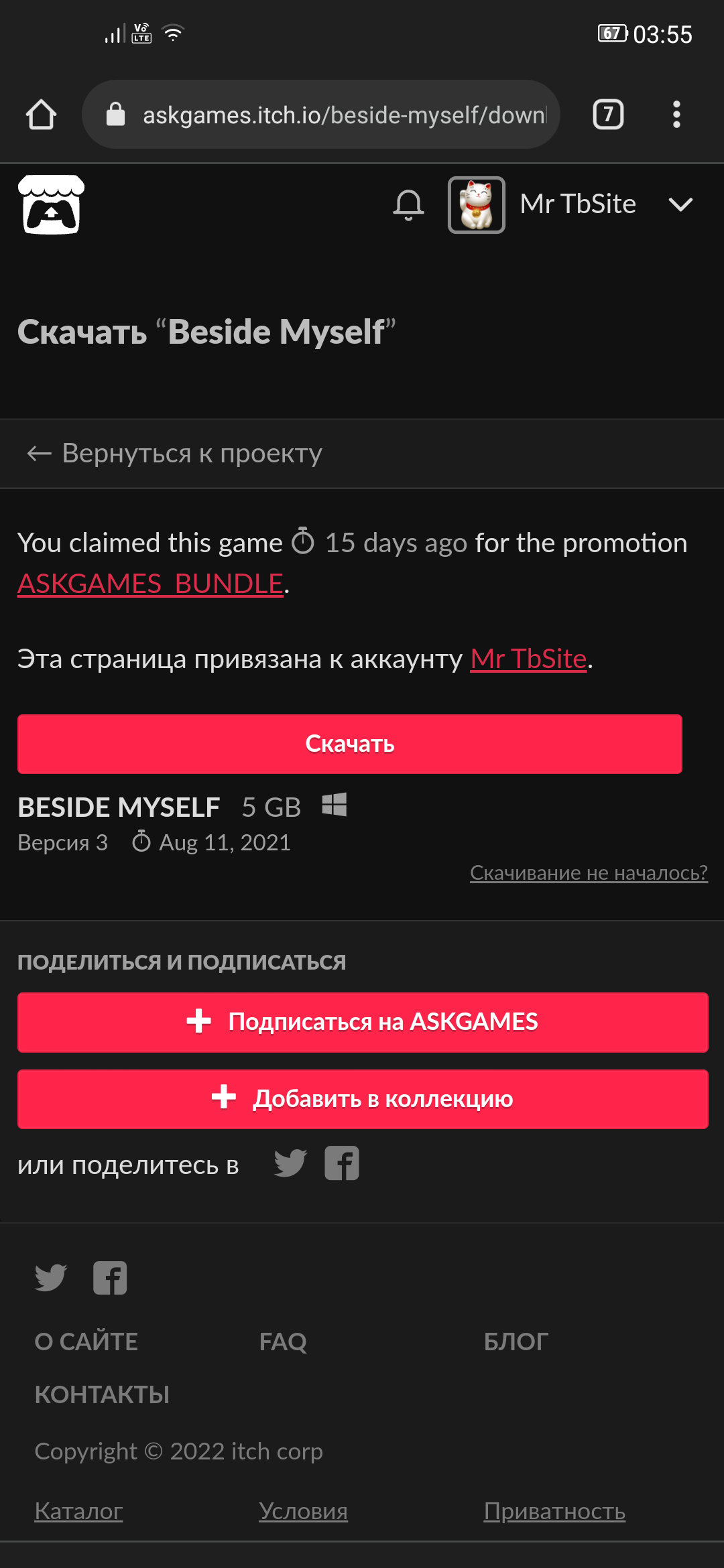The image size is (724, 1568).
Task: Open the Mr TbSite account link
Action: pos(528,659)
